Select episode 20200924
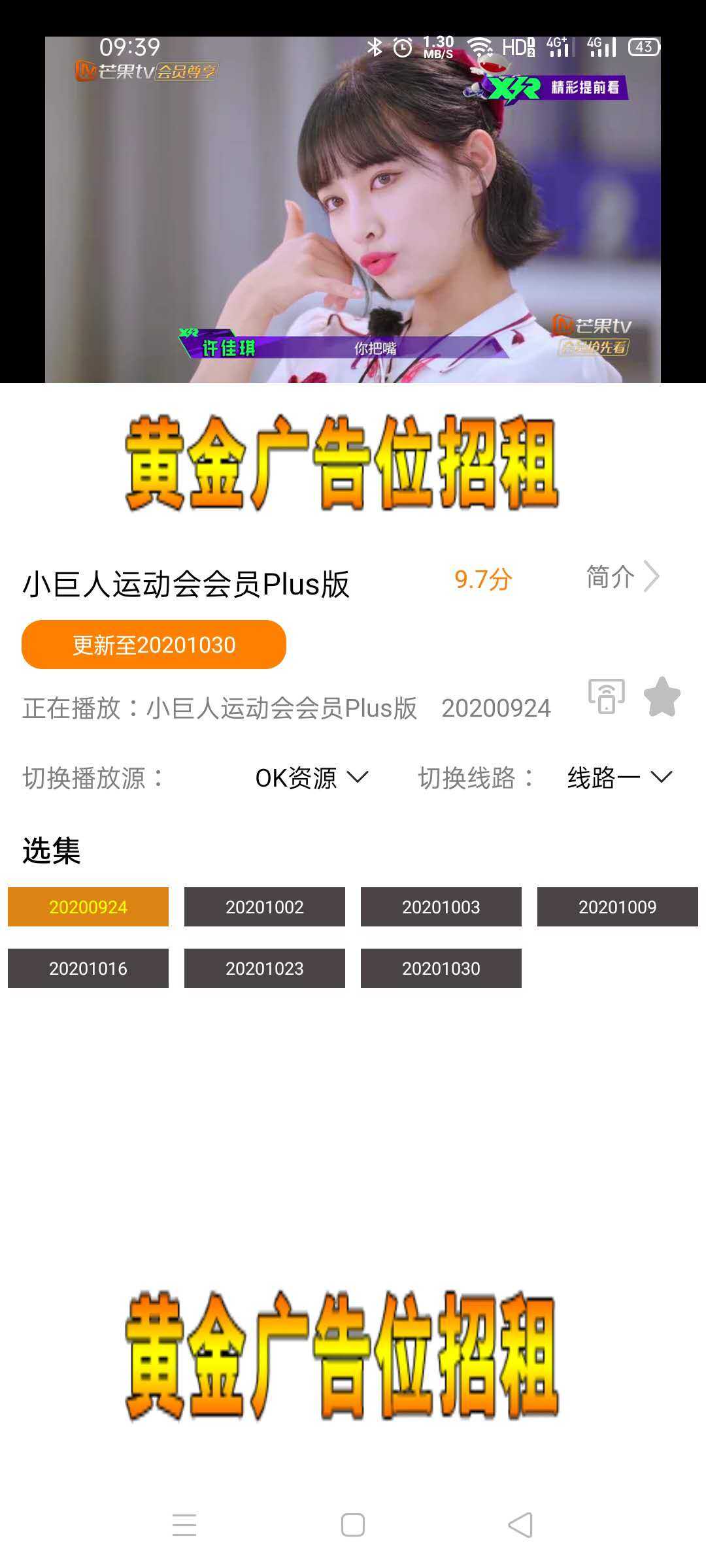Image resolution: width=706 pixels, height=1568 pixels. coord(88,907)
